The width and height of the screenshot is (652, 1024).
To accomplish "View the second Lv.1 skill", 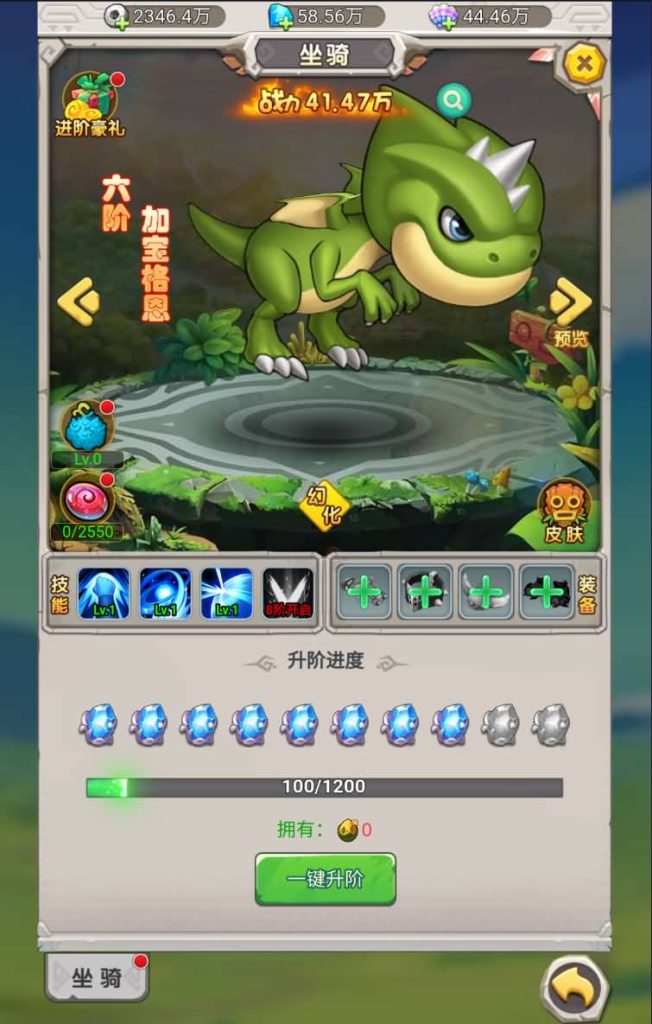I will tap(165, 593).
